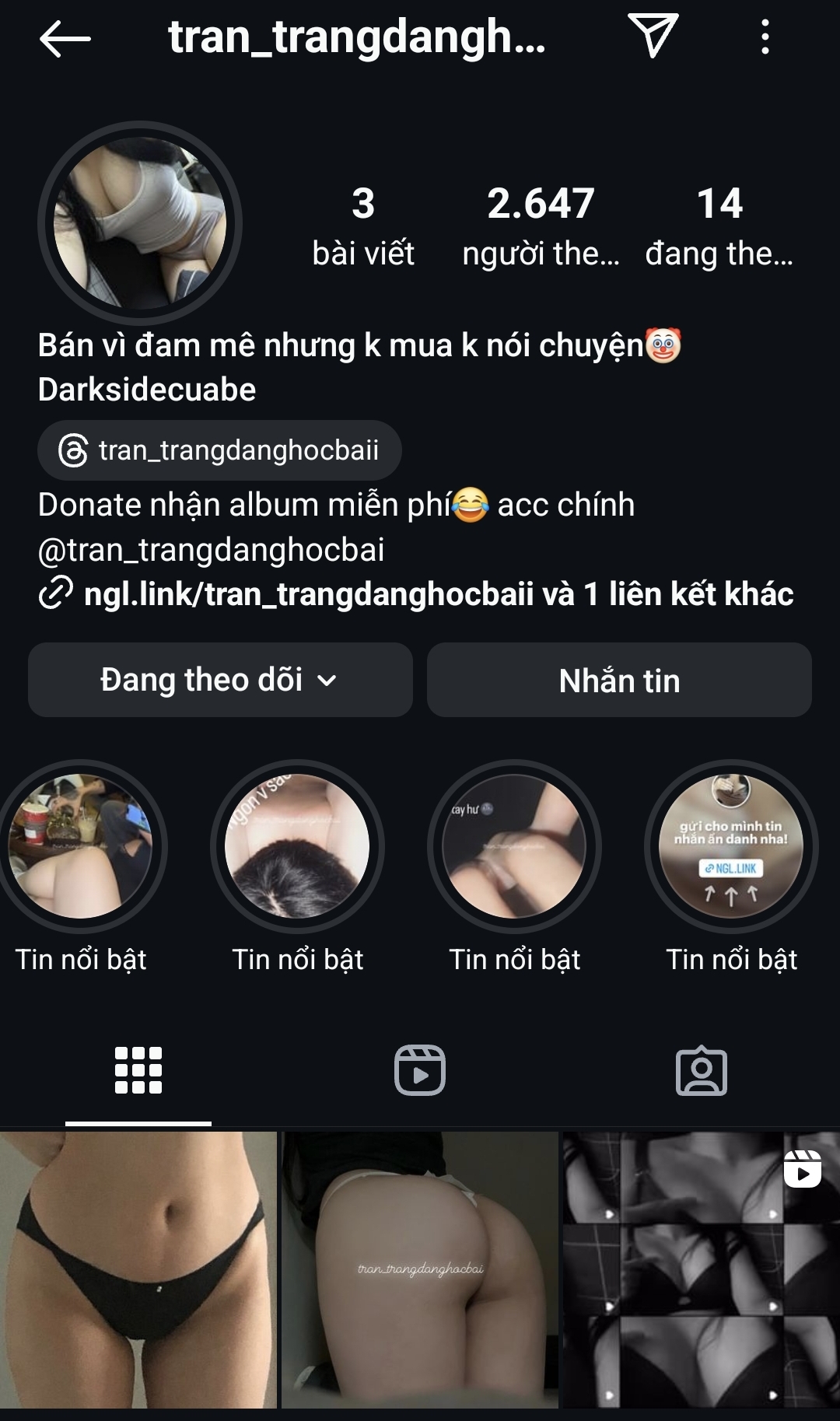The height and width of the screenshot is (1421, 840).
Task: Tap the paper plane share icon
Action: coord(653,36)
